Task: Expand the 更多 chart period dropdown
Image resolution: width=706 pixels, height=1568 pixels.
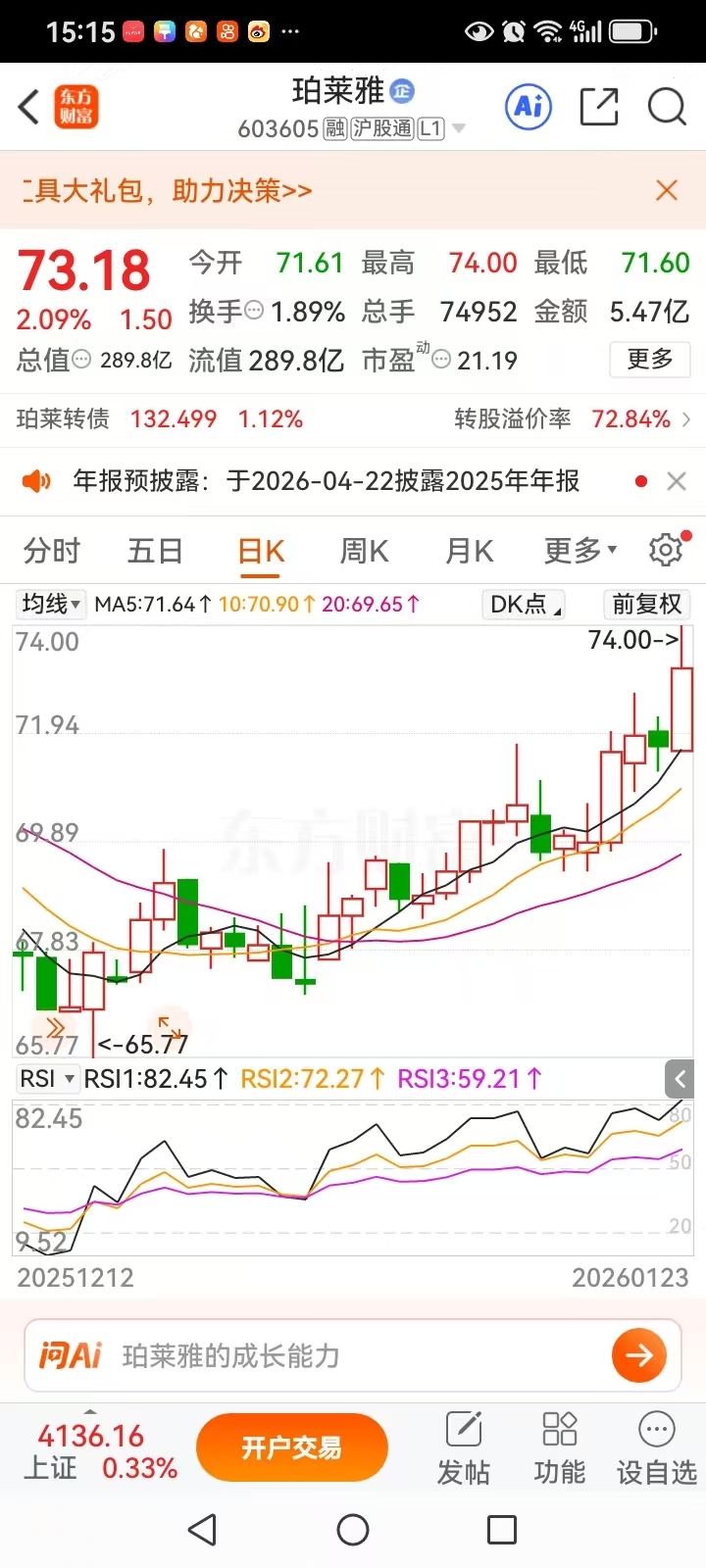Action: tap(580, 551)
